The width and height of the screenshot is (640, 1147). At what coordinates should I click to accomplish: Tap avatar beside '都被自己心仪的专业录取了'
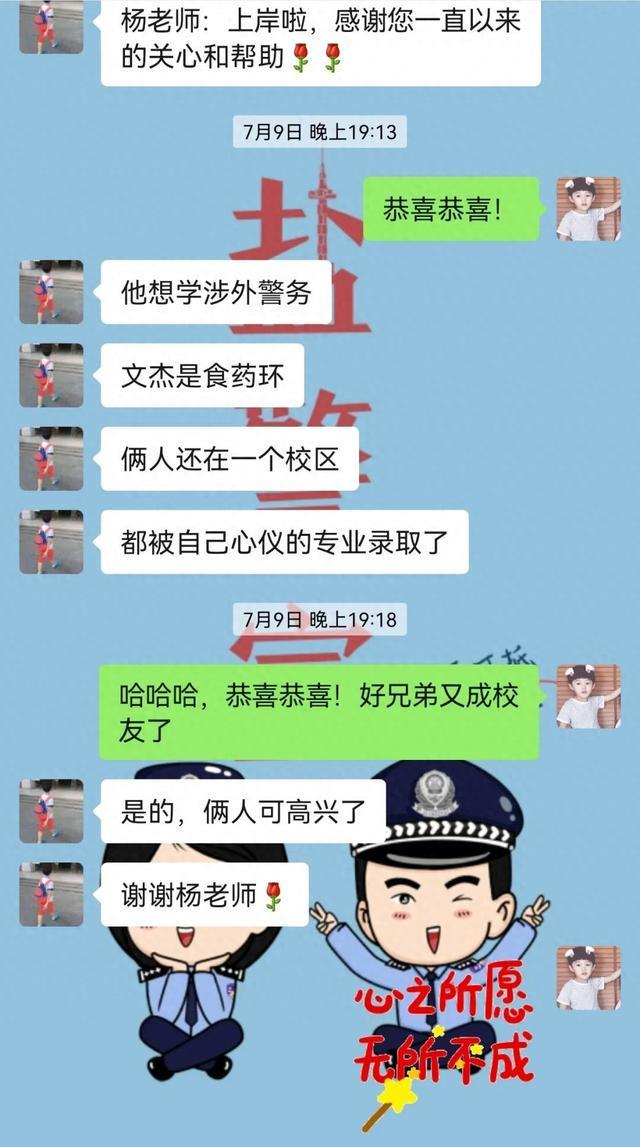(51, 541)
